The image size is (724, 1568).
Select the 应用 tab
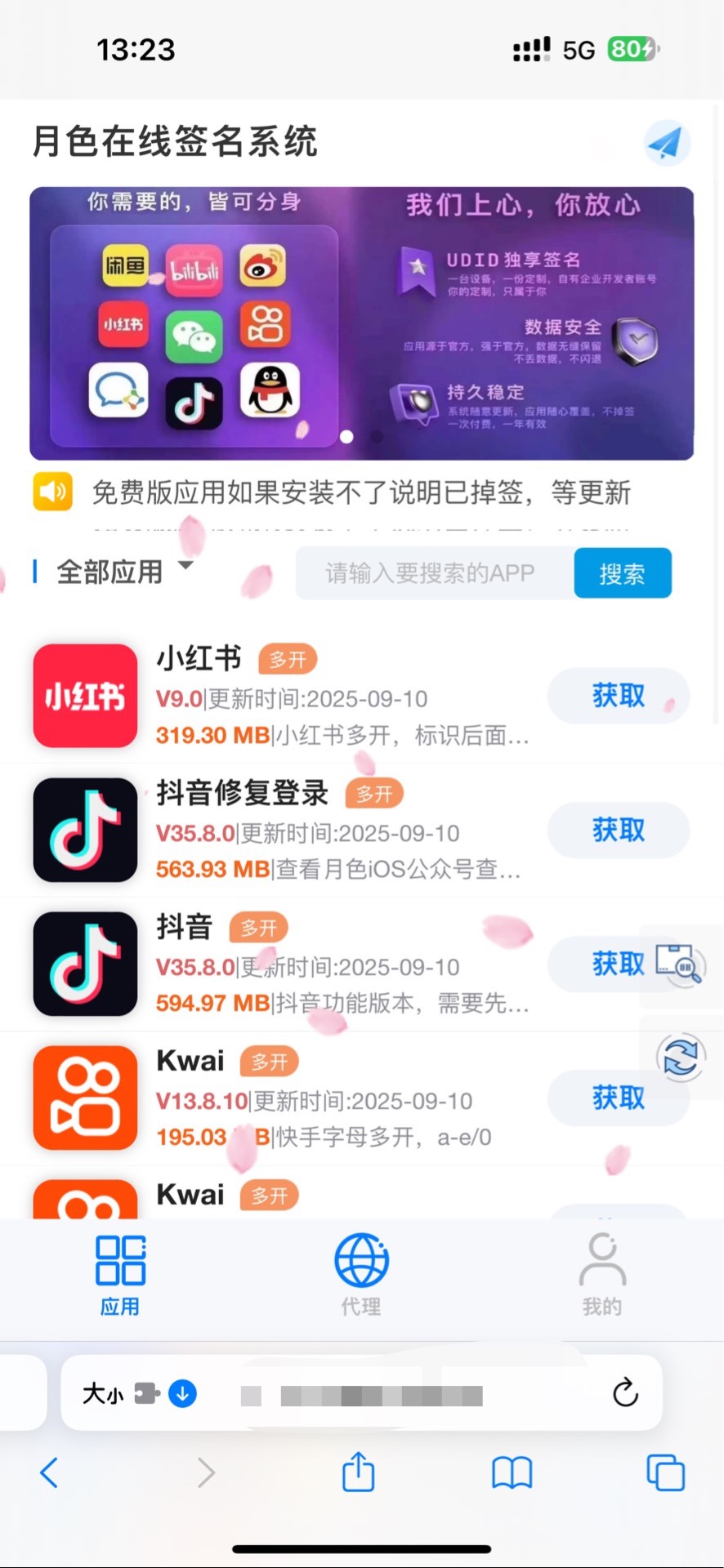[x=120, y=1274]
